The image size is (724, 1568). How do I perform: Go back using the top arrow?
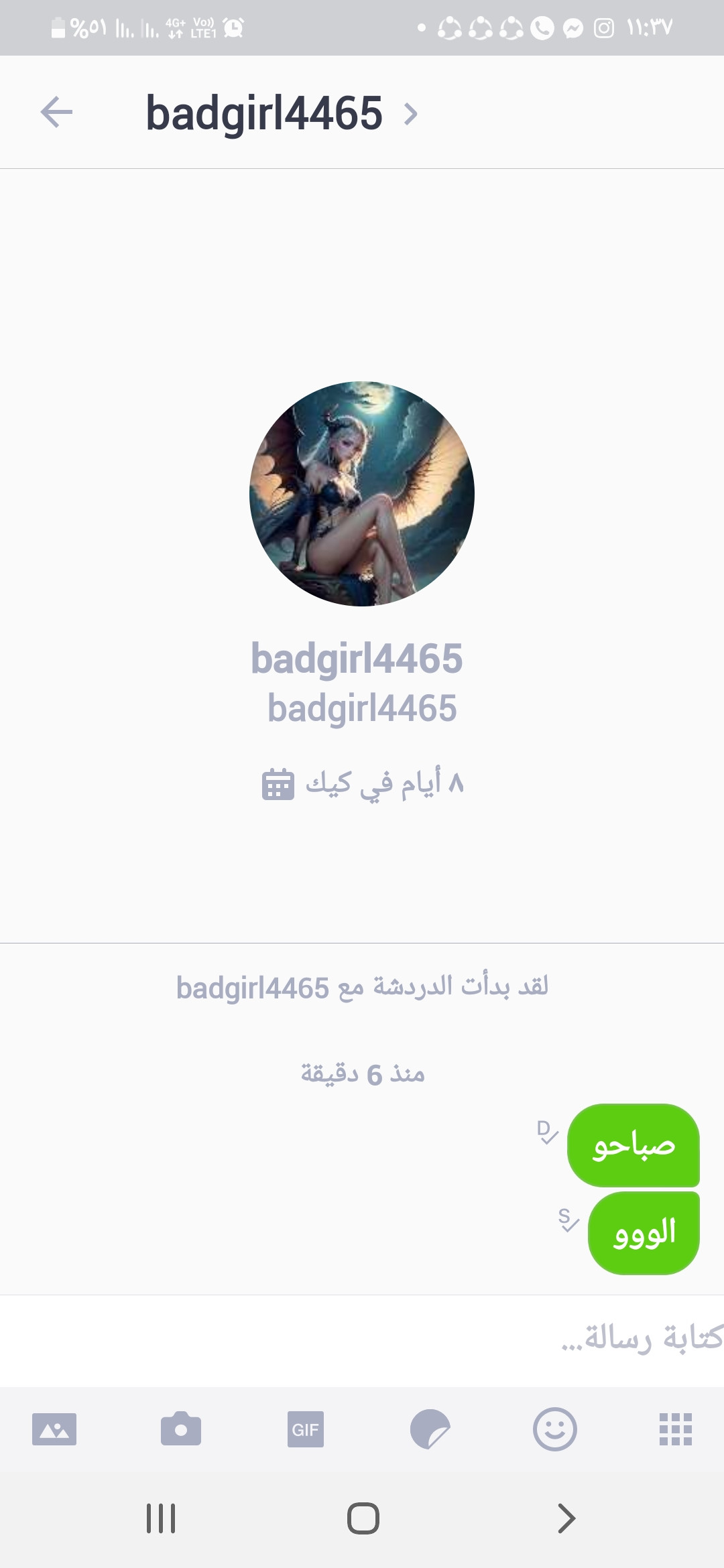click(x=56, y=112)
